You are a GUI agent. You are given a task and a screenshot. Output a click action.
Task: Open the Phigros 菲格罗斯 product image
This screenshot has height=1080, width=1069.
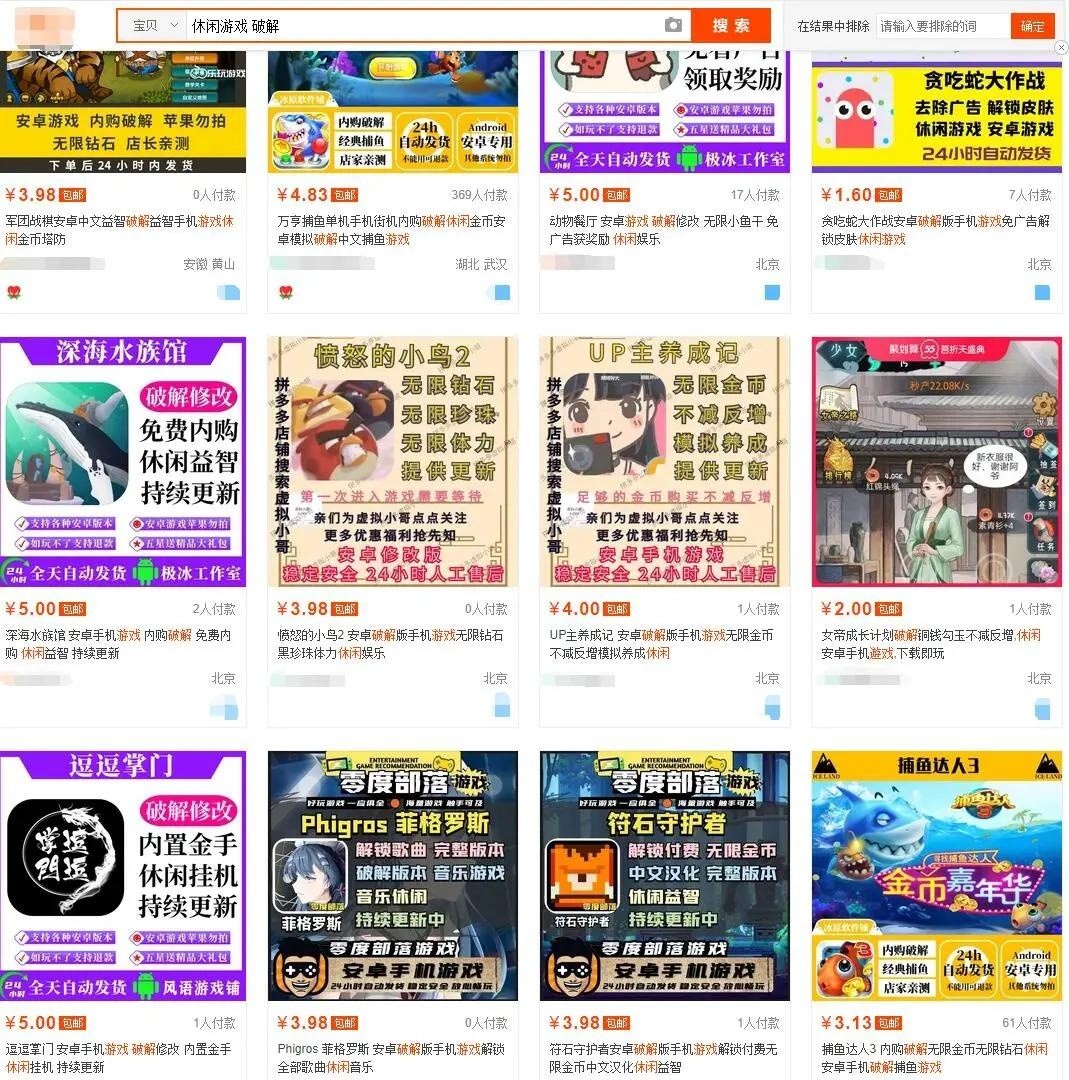coord(393,876)
